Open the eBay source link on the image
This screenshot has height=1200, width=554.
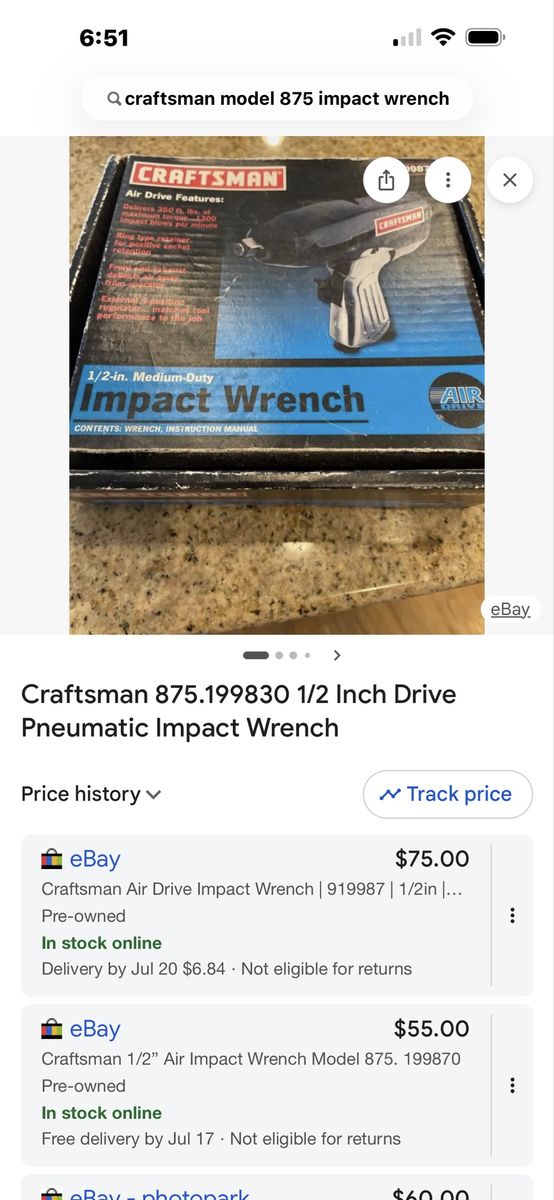pyautogui.click(x=510, y=609)
